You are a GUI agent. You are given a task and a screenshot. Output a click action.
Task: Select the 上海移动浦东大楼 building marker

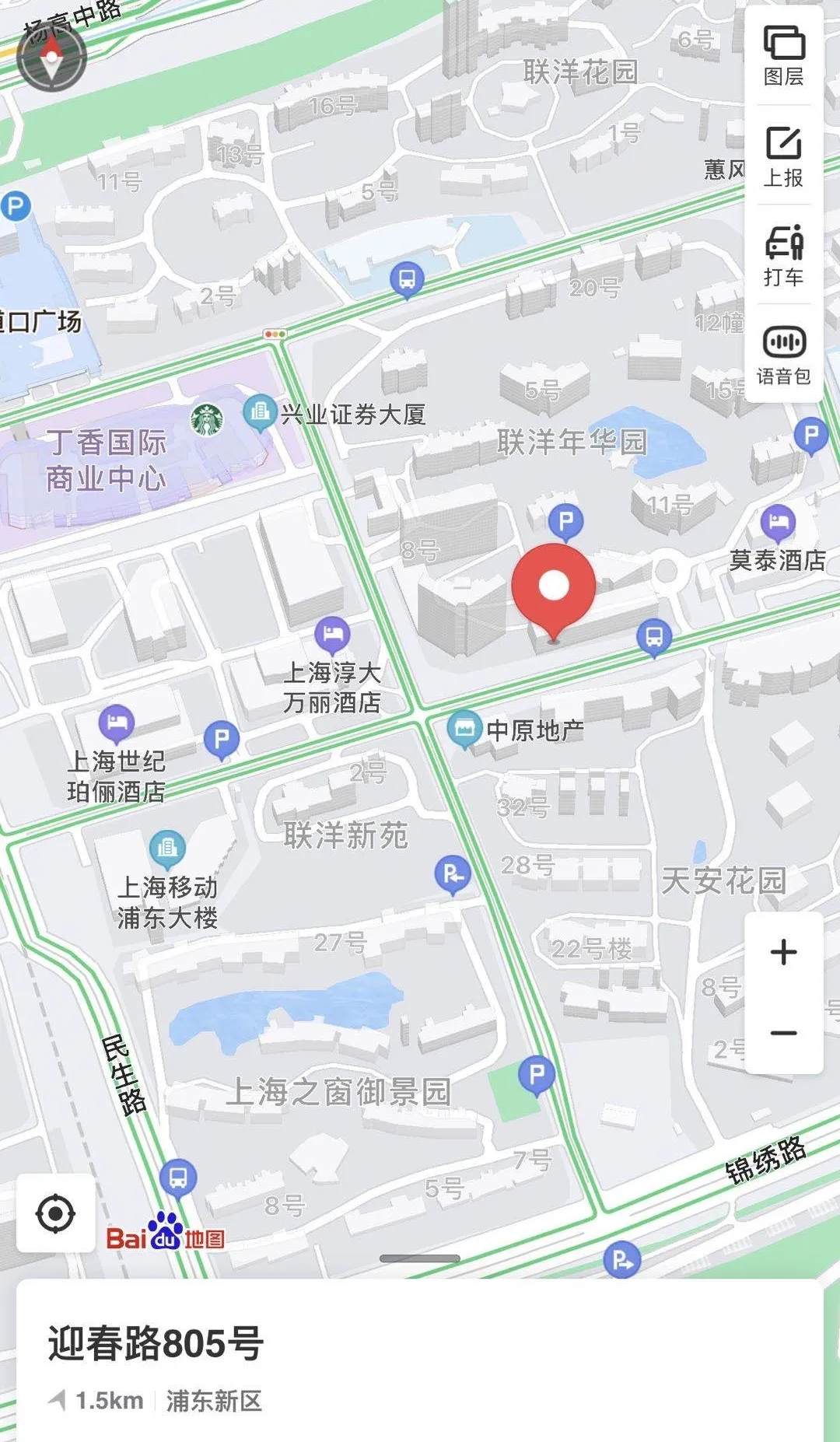coord(167,849)
